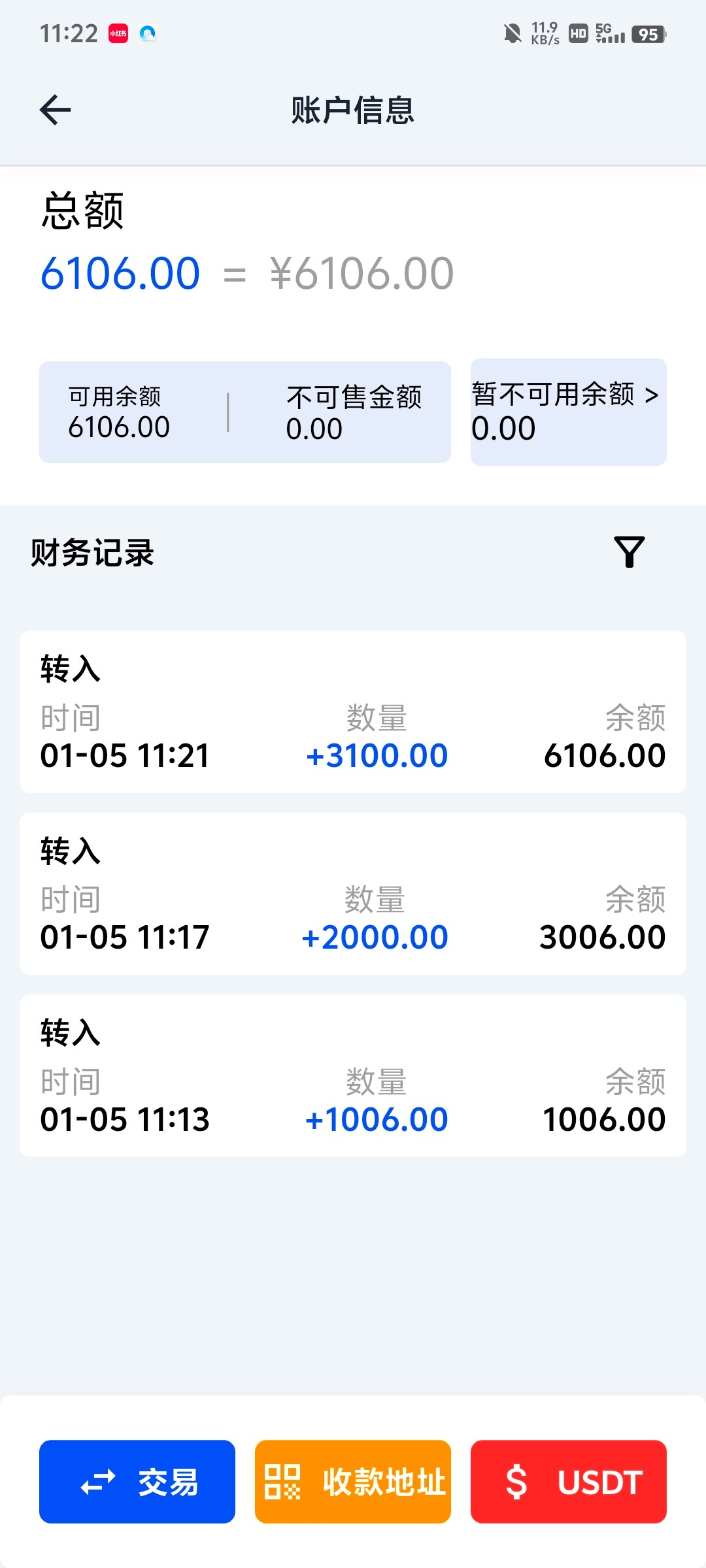Go back using the top-left arrow

click(56, 110)
